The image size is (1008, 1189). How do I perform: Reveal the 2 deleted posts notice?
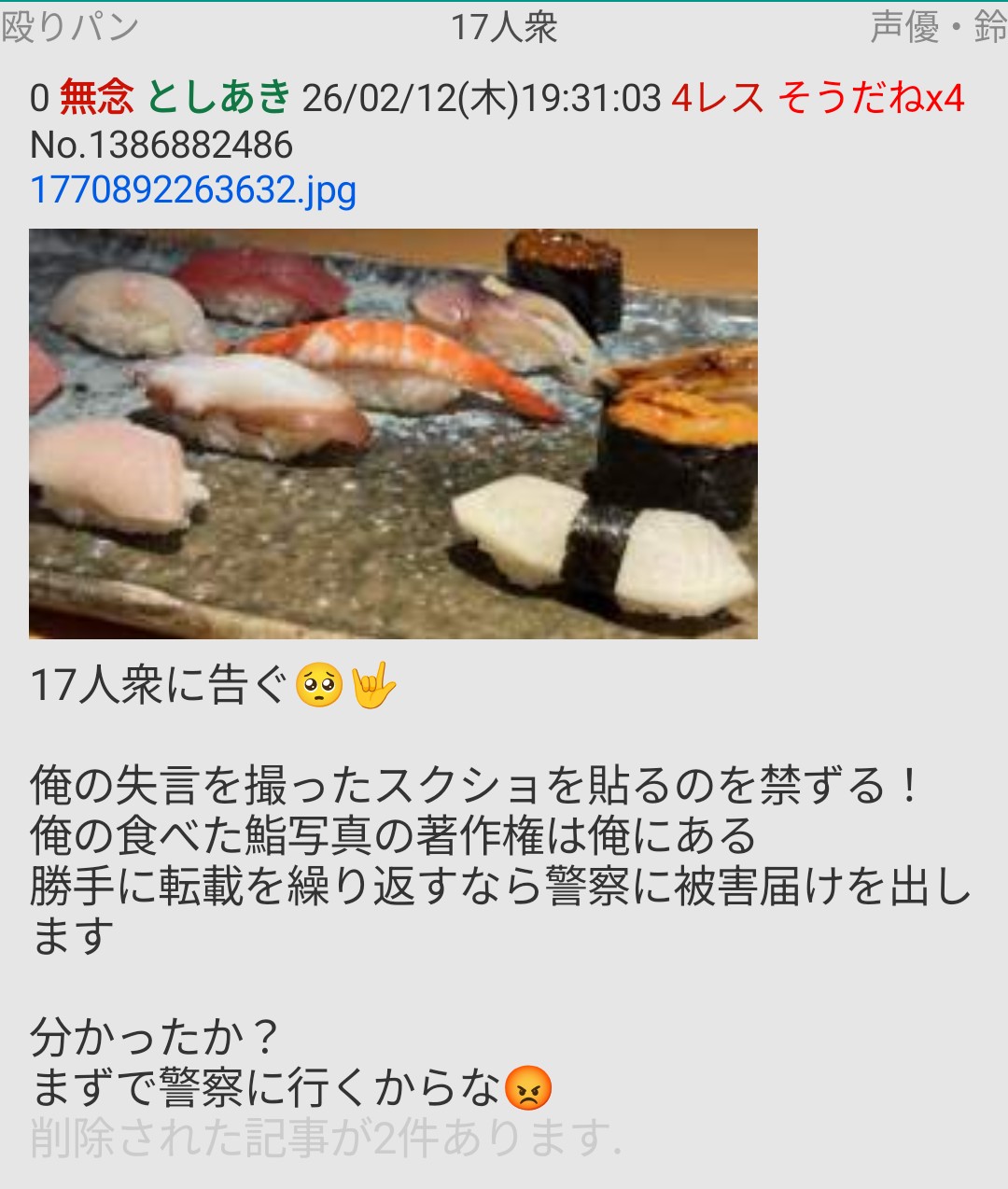326,1138
